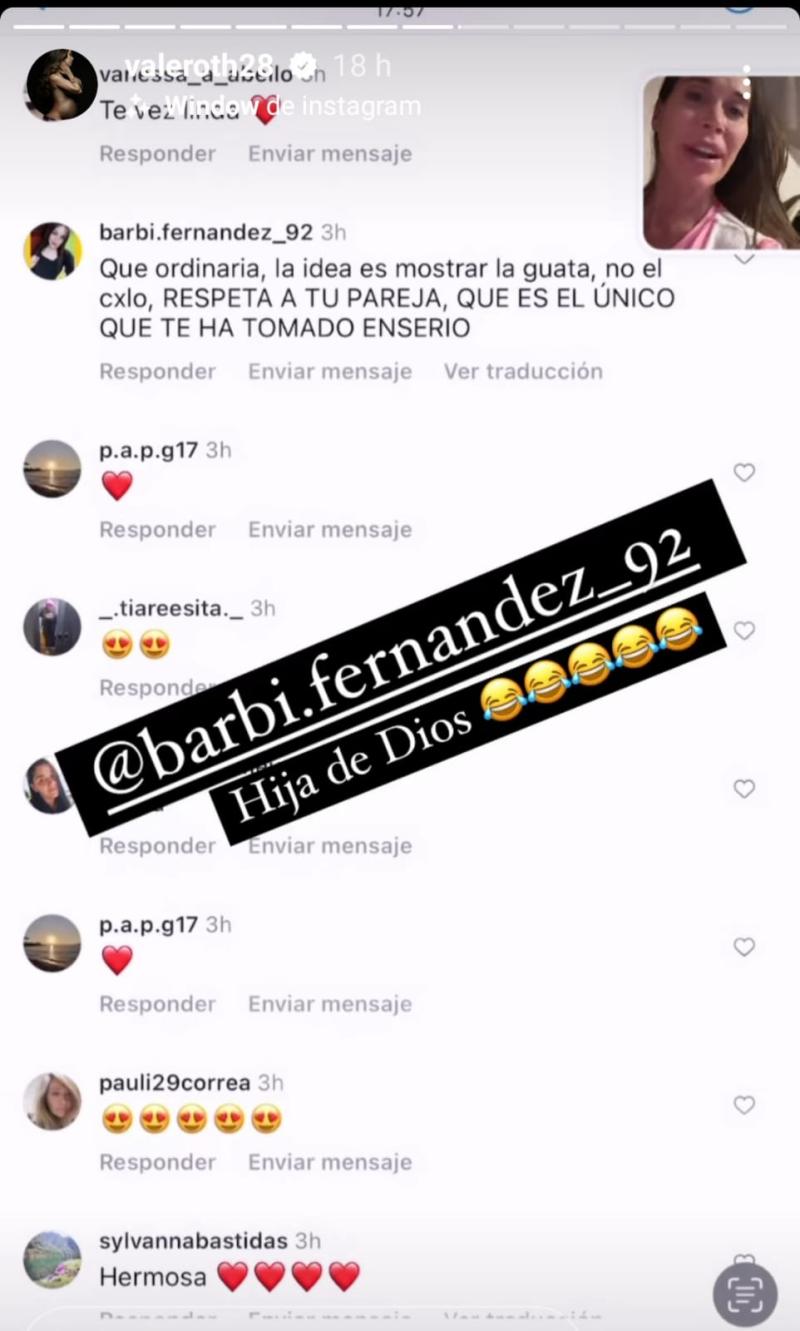Image resolution: width=800 pixels, height=1331 pixels.
Task: Collapse barbi.fernandez_92's comment with the down chevron
Action: click(x=746, y=257)
